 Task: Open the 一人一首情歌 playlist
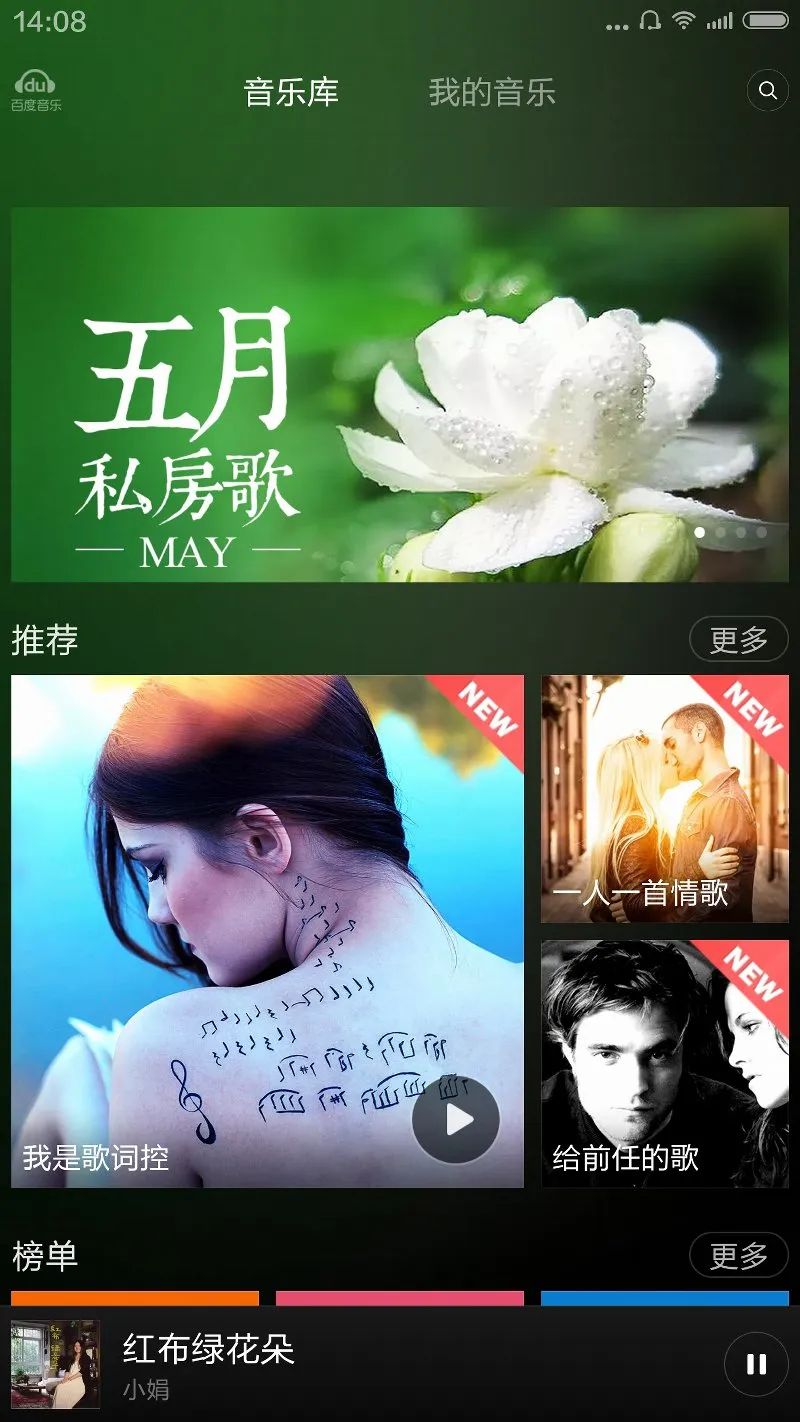(x=664, y=798)
